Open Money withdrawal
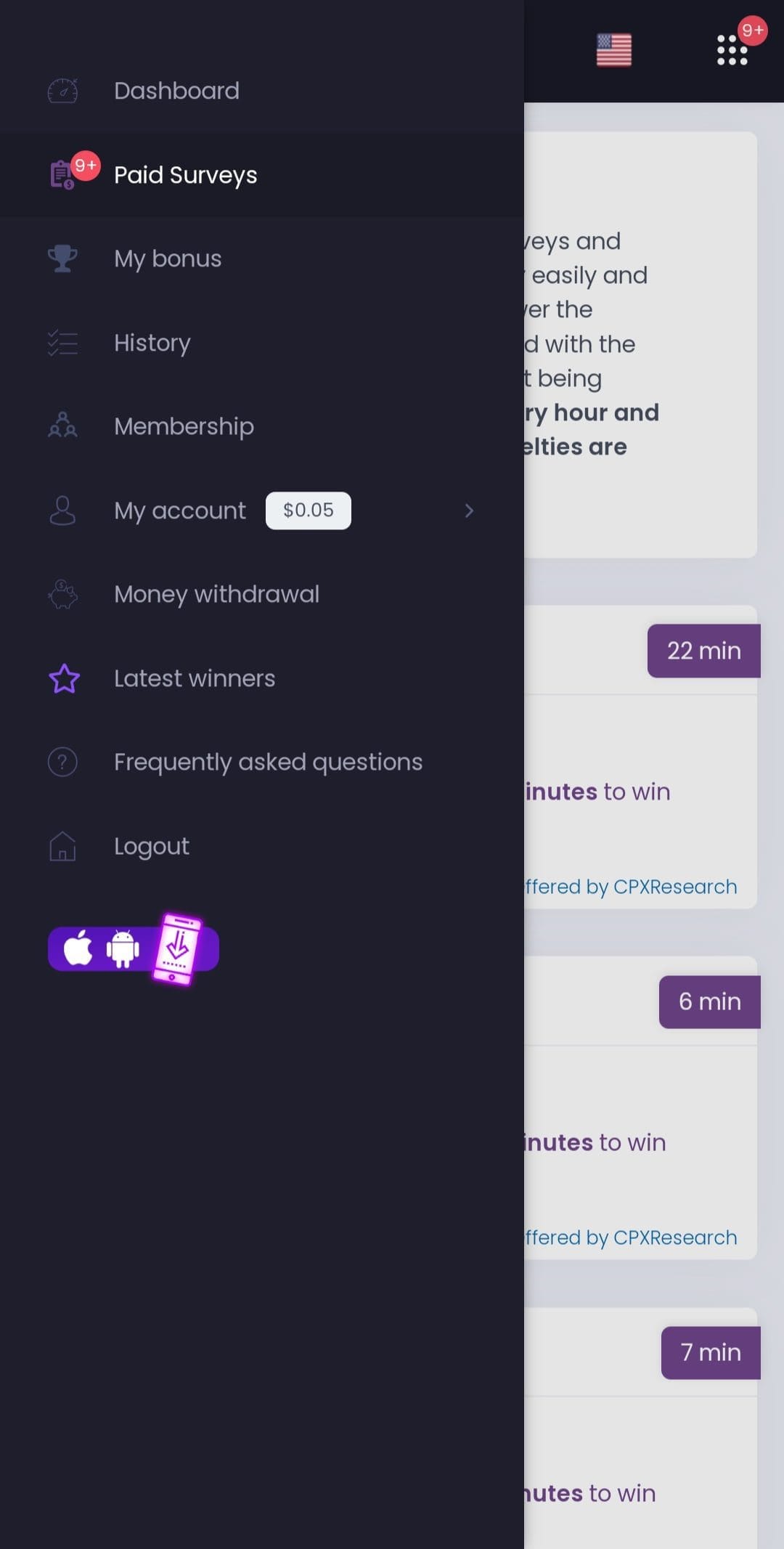Screen dimensions: 784x1549 pyautogui.click(x=261, y=594)
